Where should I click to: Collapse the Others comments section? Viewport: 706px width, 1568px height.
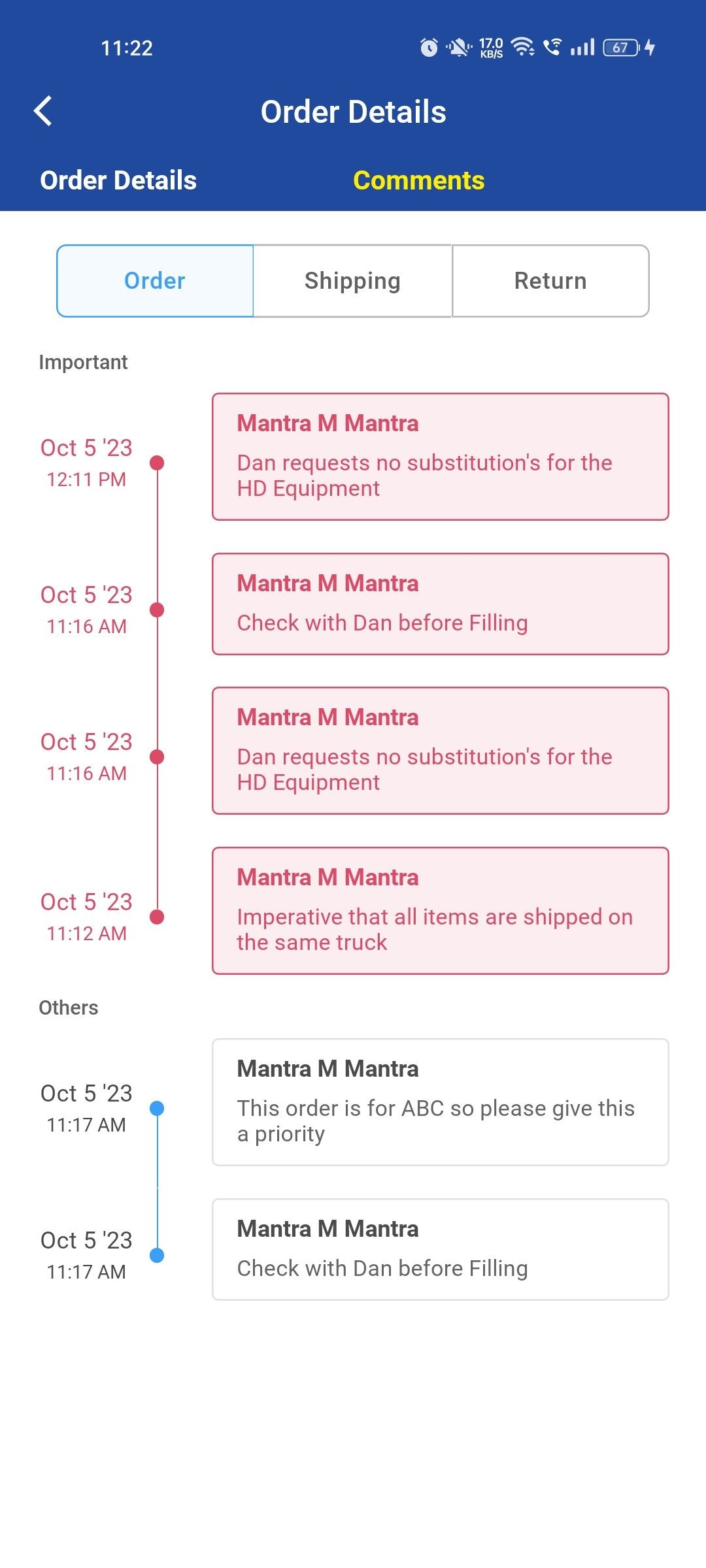pos(68,1007)
